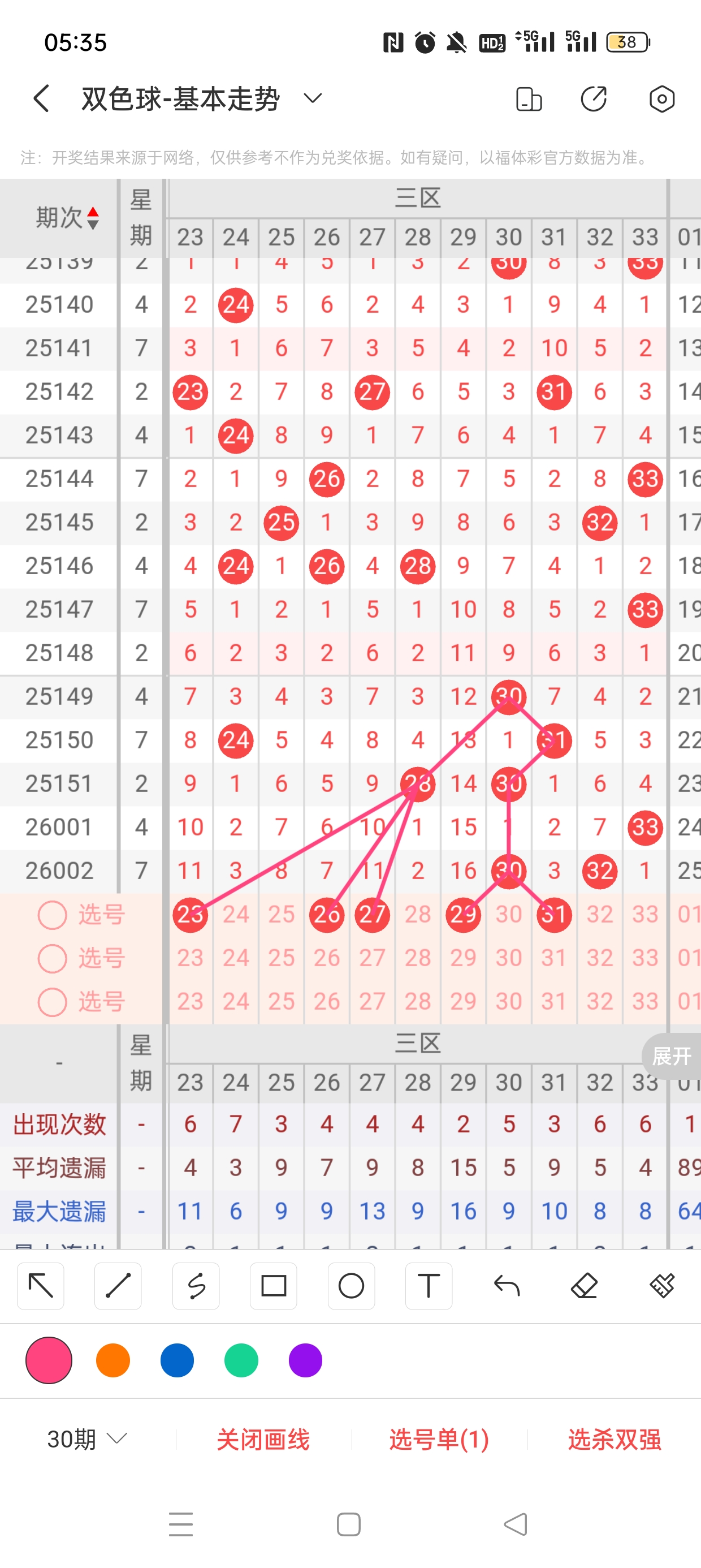
Task: Open the share icon in top bar
Action: [x=593, y=98]
